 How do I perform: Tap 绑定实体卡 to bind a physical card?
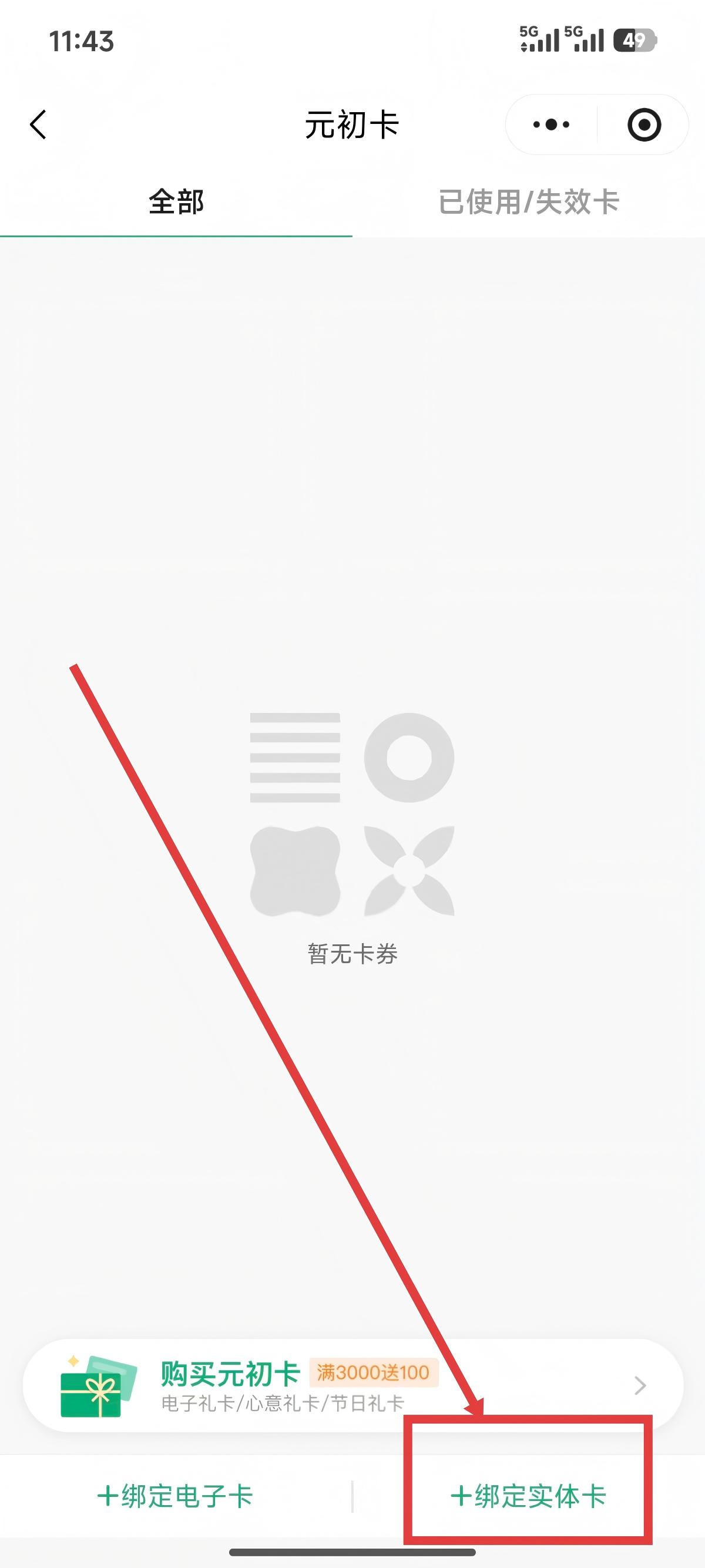[528, 1496]
